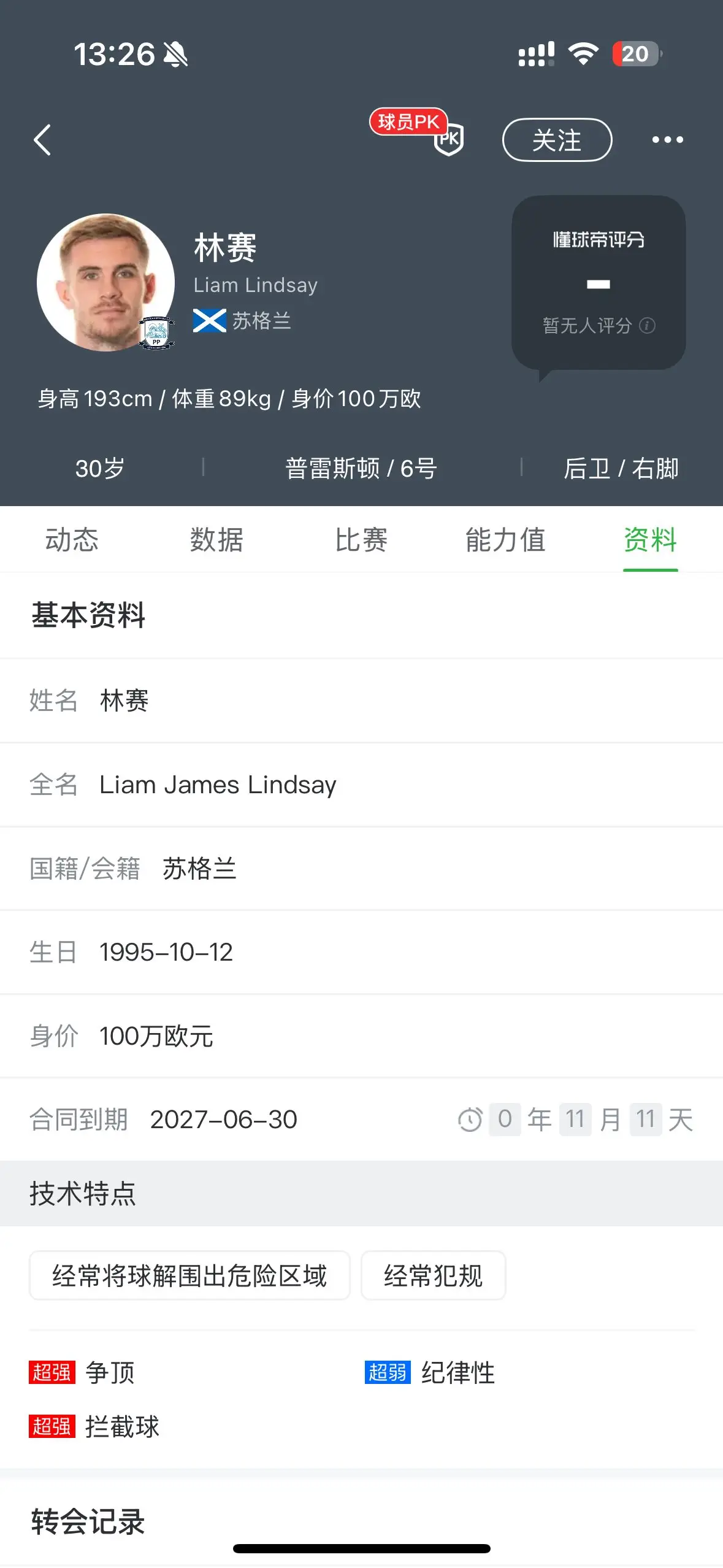Open the 懂球帝评分 rating card
Image resolution: width=723 pixels, height=1568 pixels.
599,283
